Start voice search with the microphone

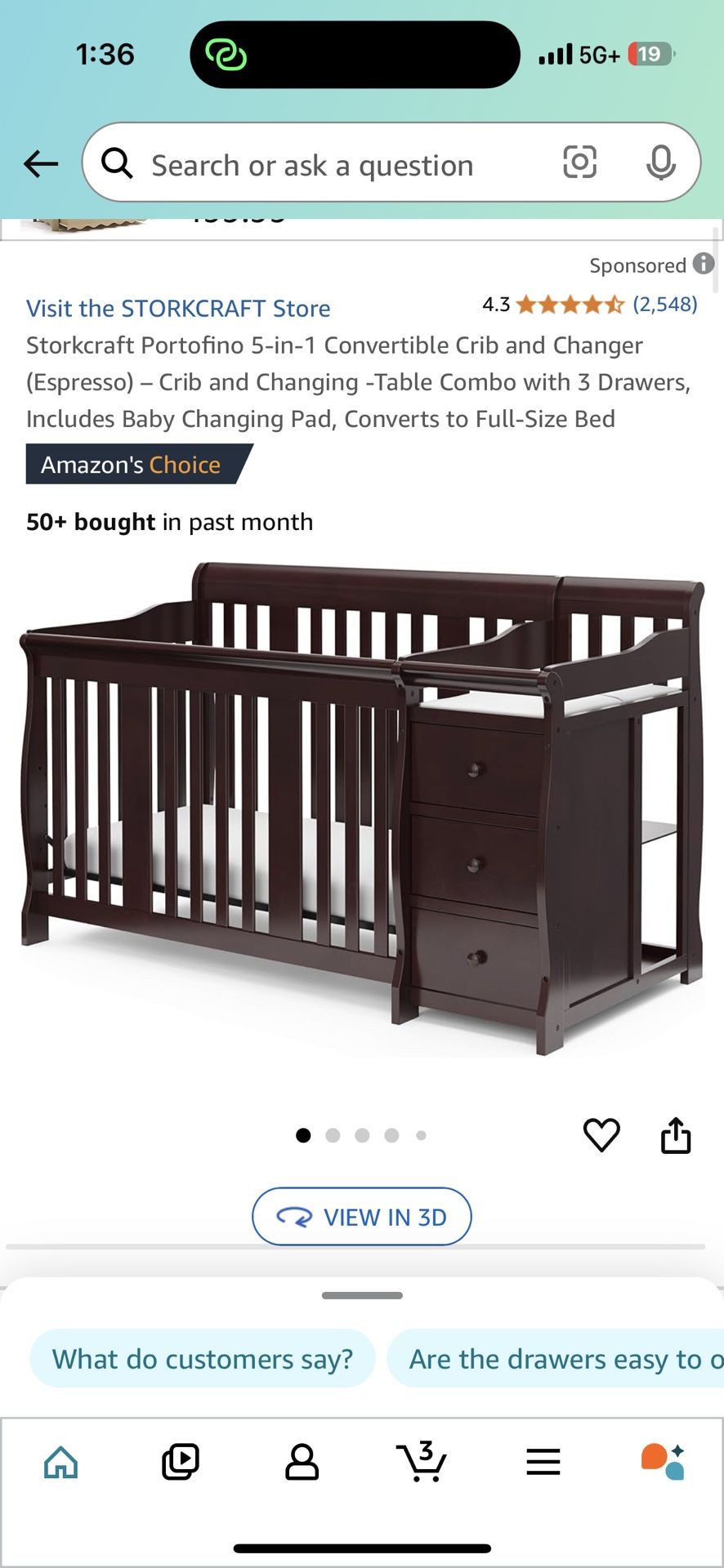660,163
